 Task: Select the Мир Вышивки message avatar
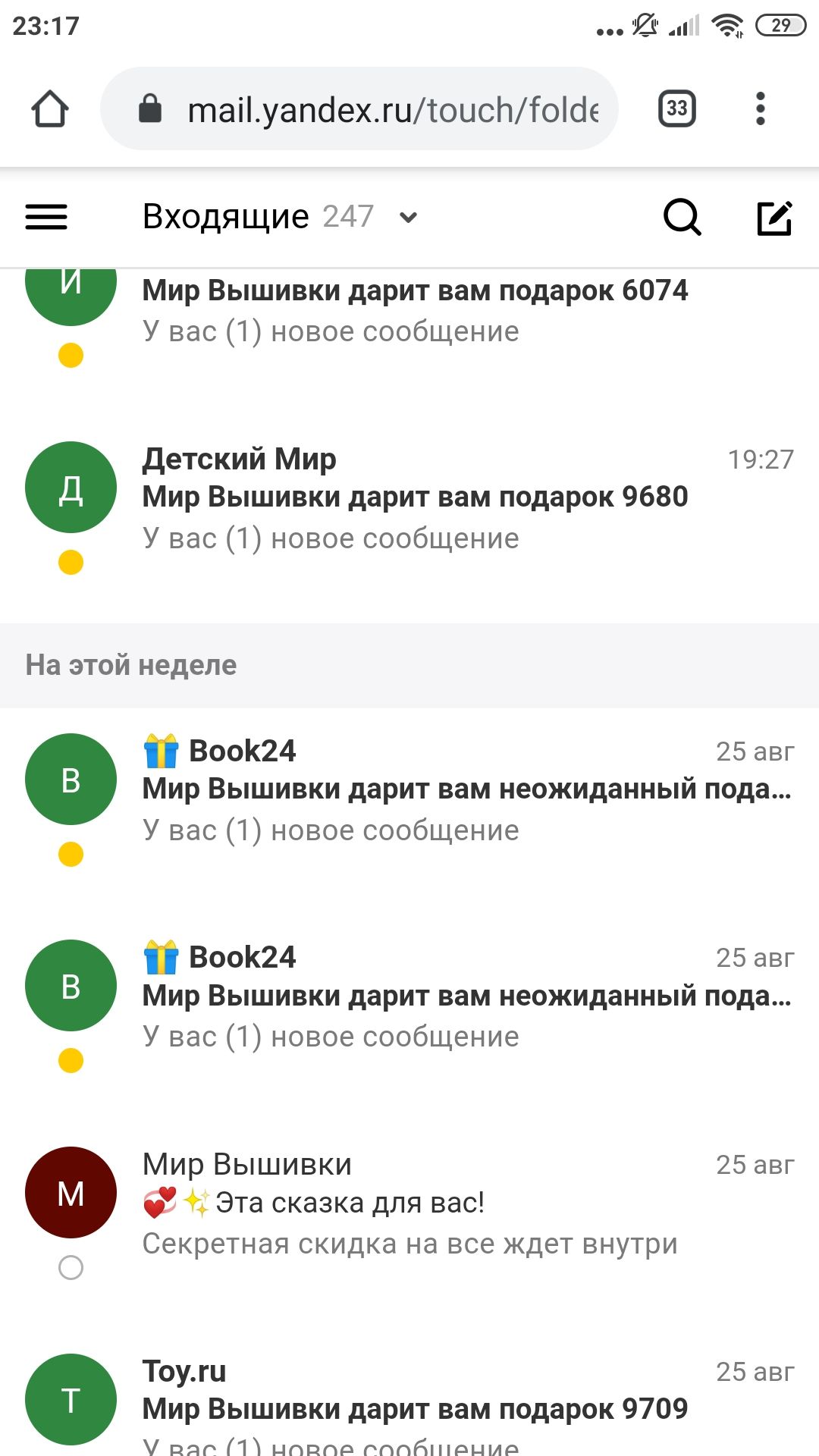71,1193
